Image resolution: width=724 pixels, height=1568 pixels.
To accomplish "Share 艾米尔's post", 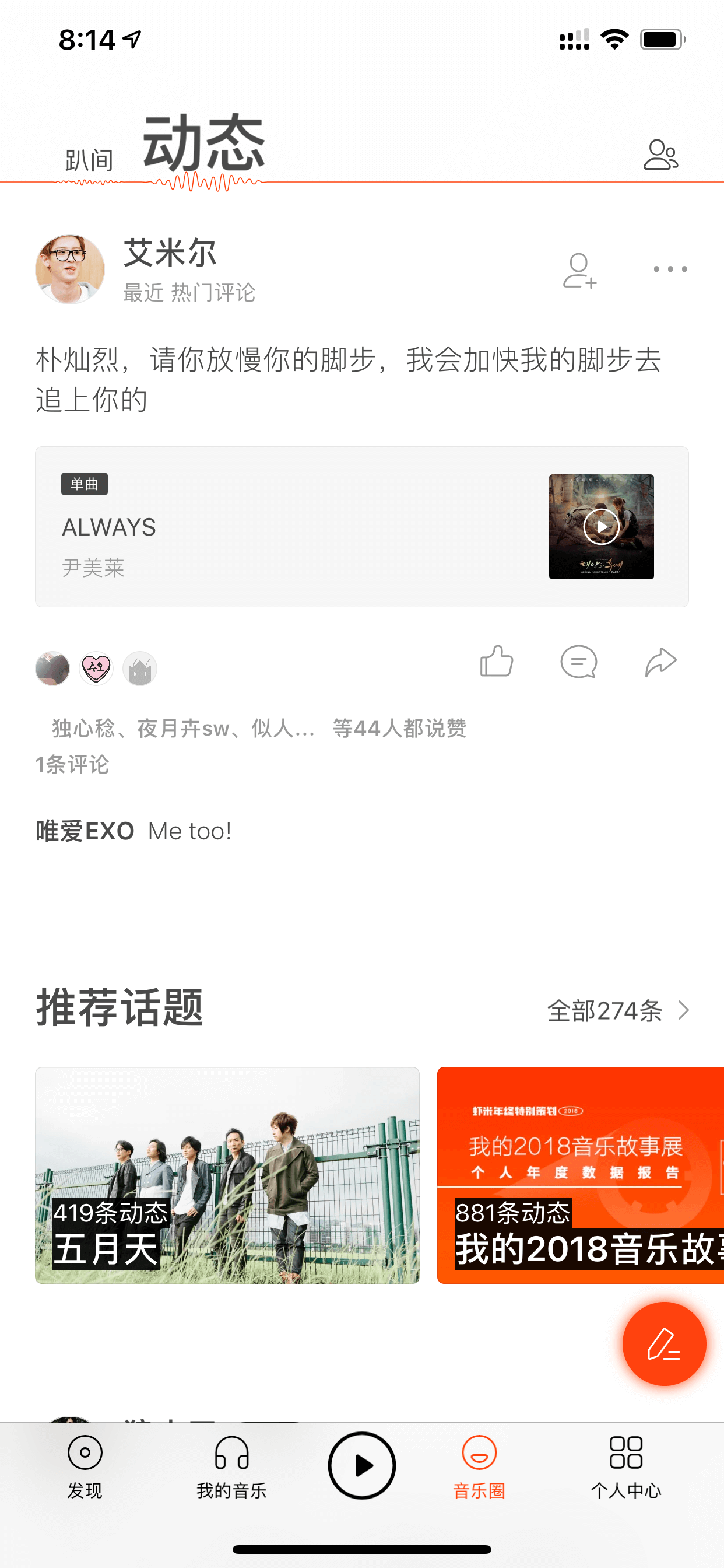I will coord(660,662).
